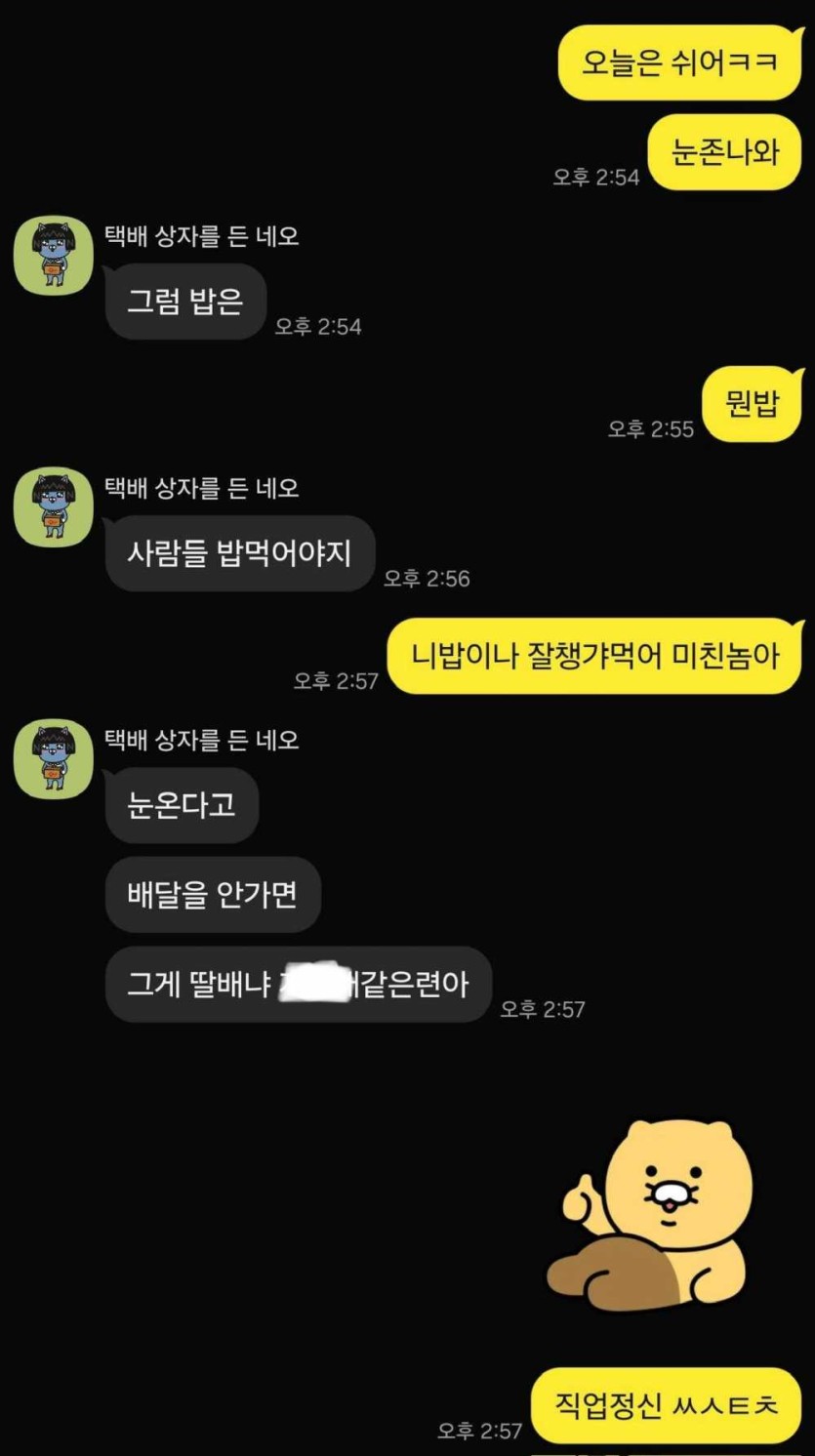Open sender's profile picture beside "그럼 밥은"

[x=54, y=255]
